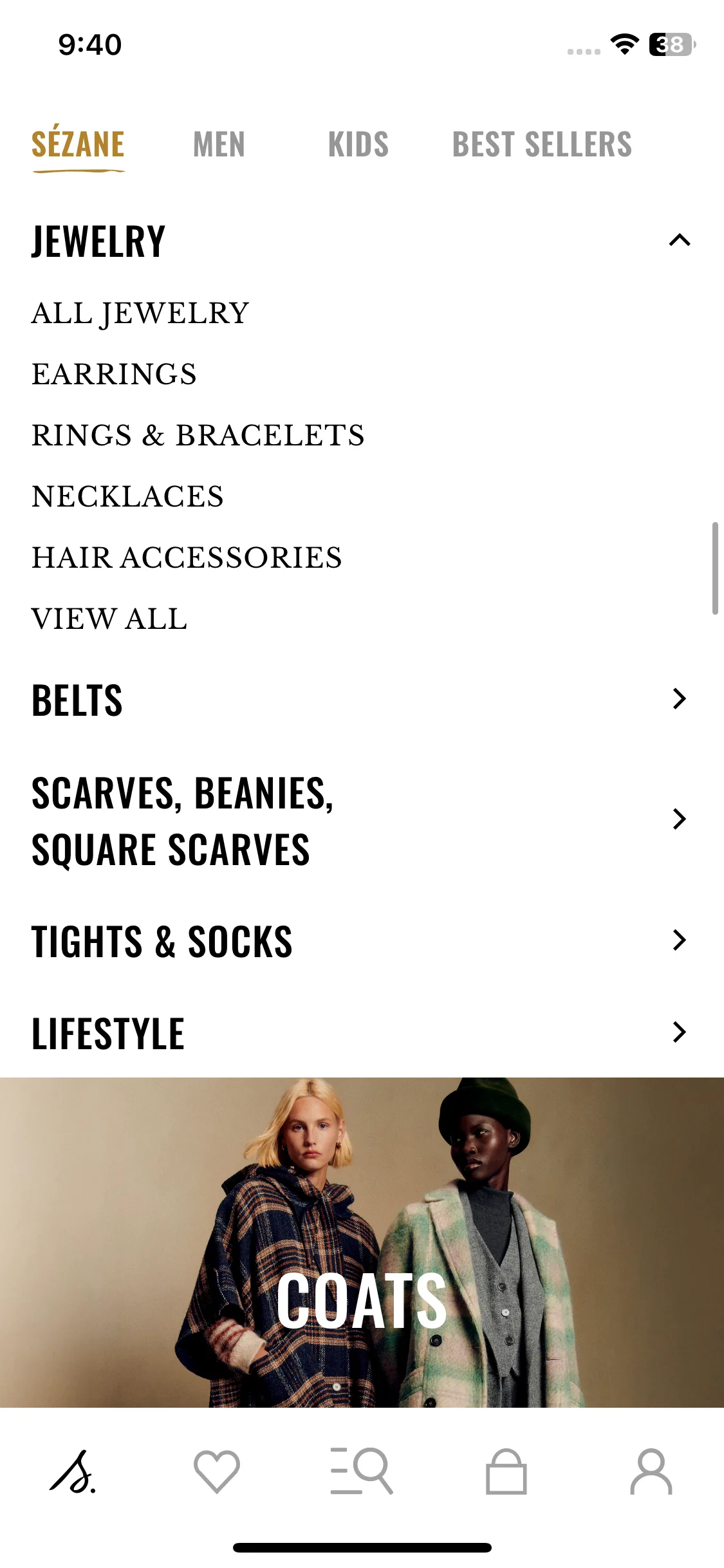This screenshot has width=724, height=1568.
Task: Open the Coats banner
Action: (362, 1242)
